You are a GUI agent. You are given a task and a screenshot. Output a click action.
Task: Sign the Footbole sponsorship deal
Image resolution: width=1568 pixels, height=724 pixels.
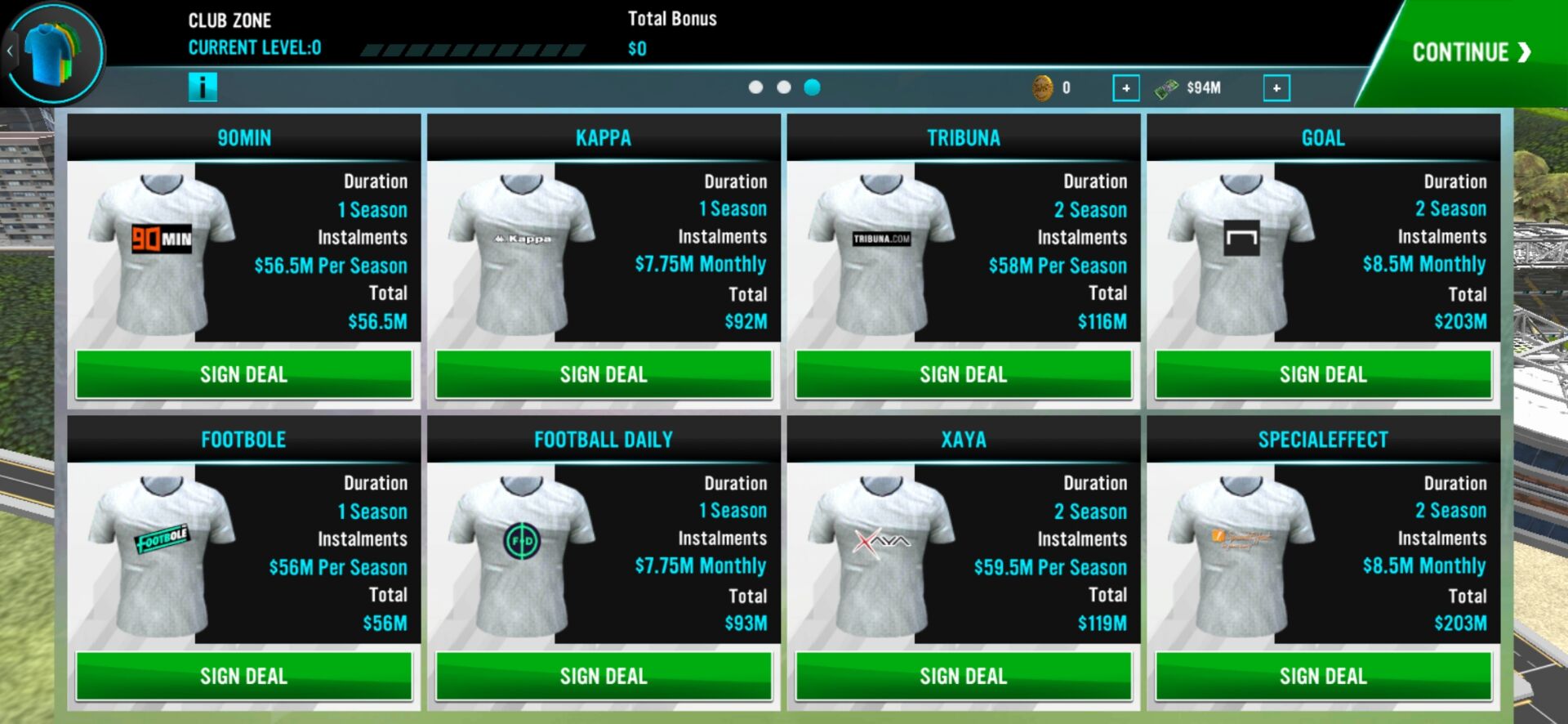[x=243, y=676]
